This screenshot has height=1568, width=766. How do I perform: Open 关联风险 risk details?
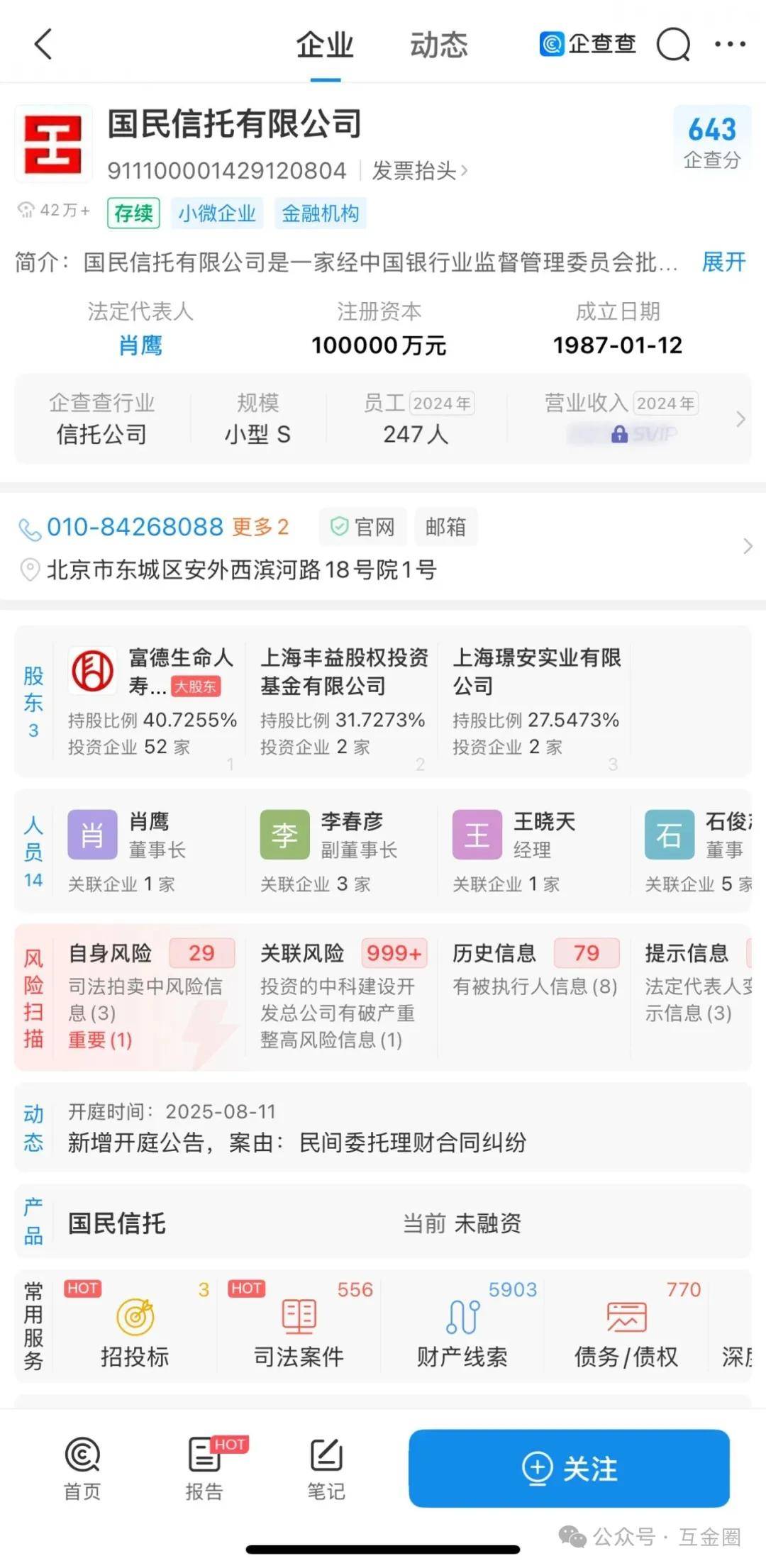coord(340,993)
